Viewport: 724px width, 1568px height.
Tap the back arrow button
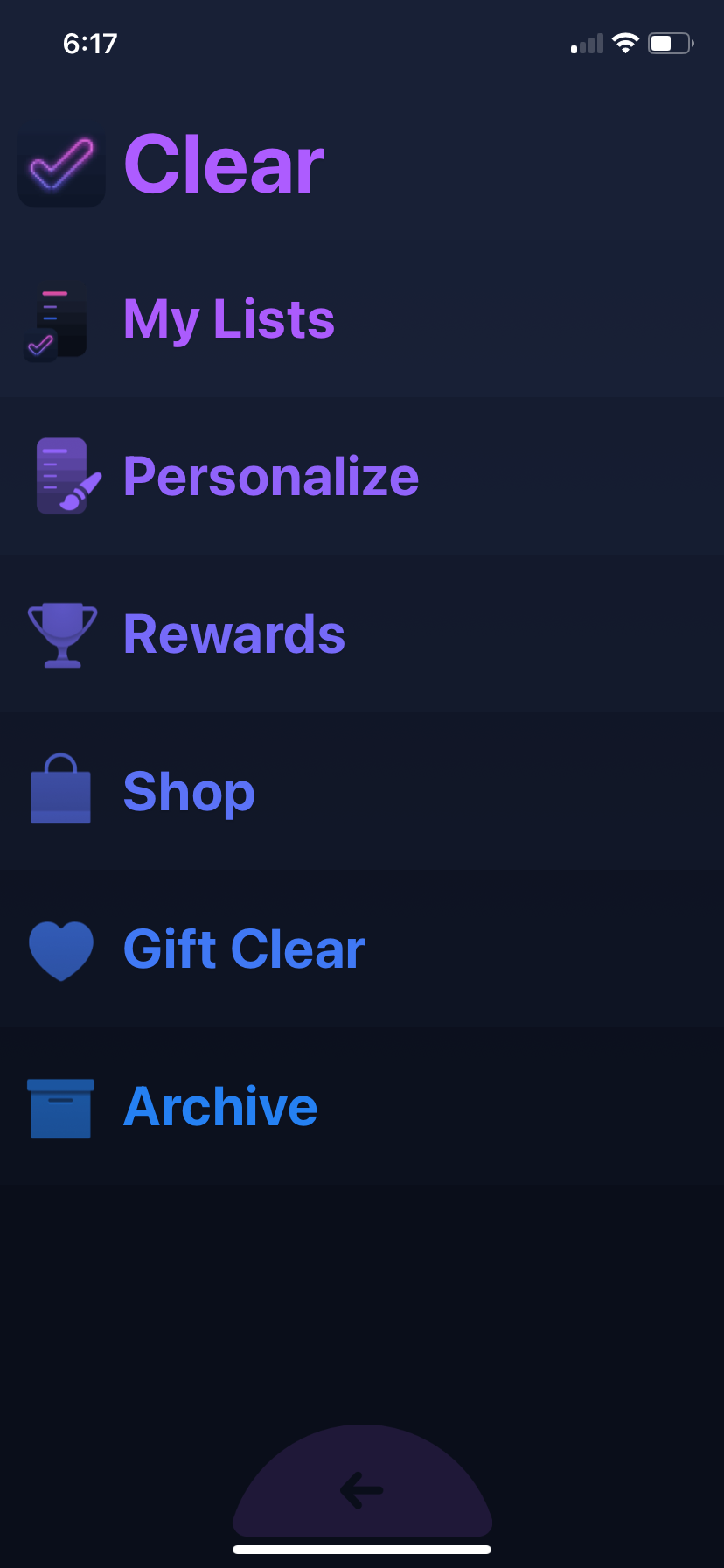pyautogui.click(x=362, y=1489)
